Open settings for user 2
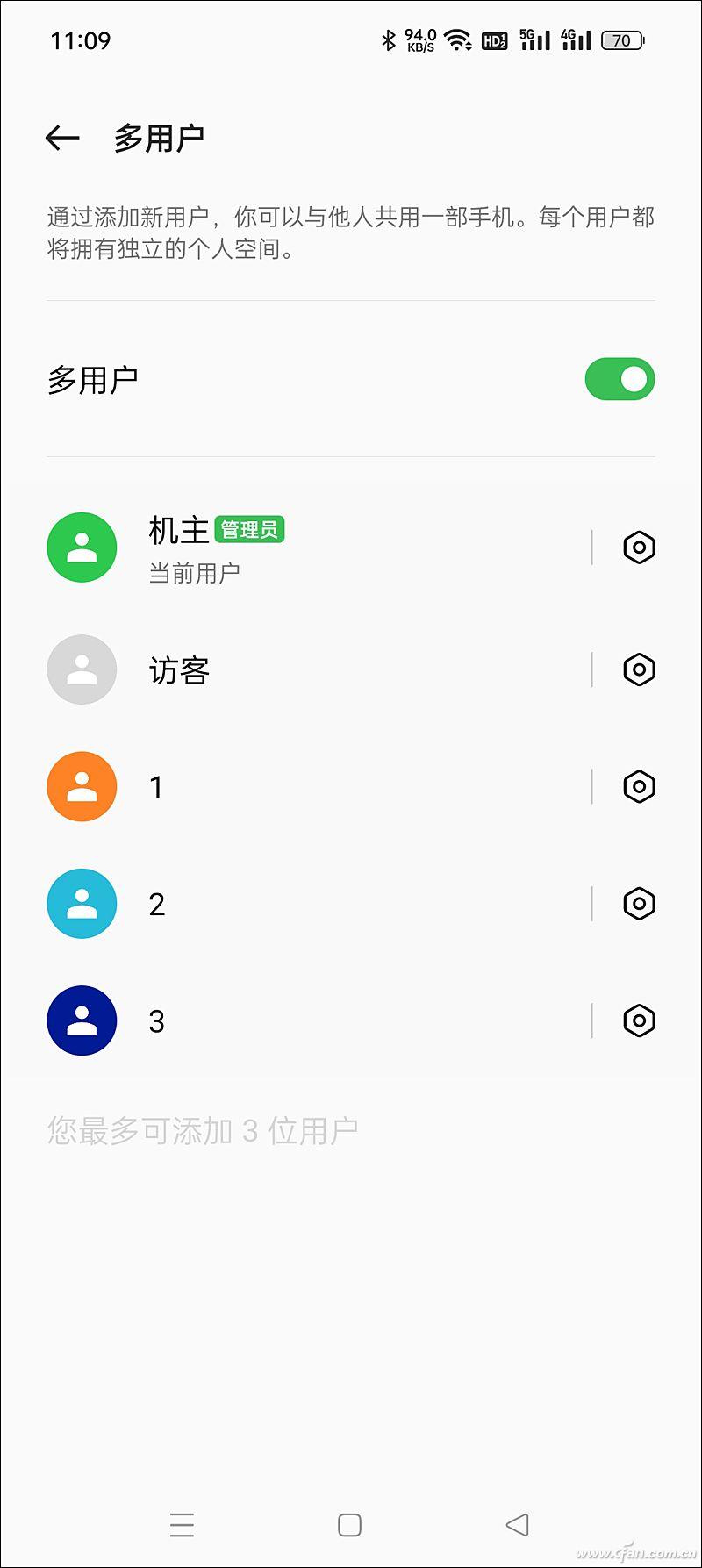 (x=638, y=904)
